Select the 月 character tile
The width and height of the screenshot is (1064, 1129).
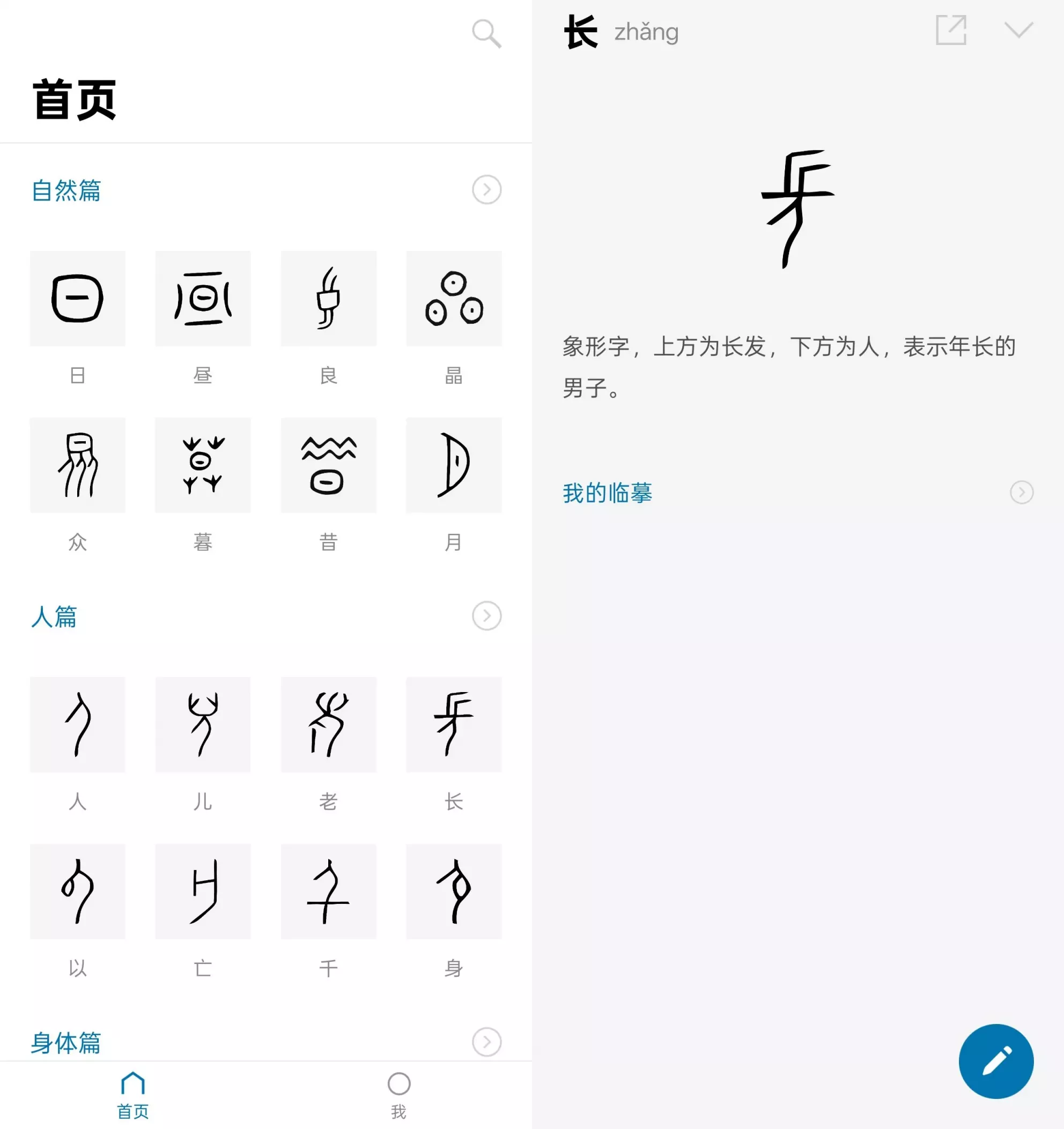[453, 465]
